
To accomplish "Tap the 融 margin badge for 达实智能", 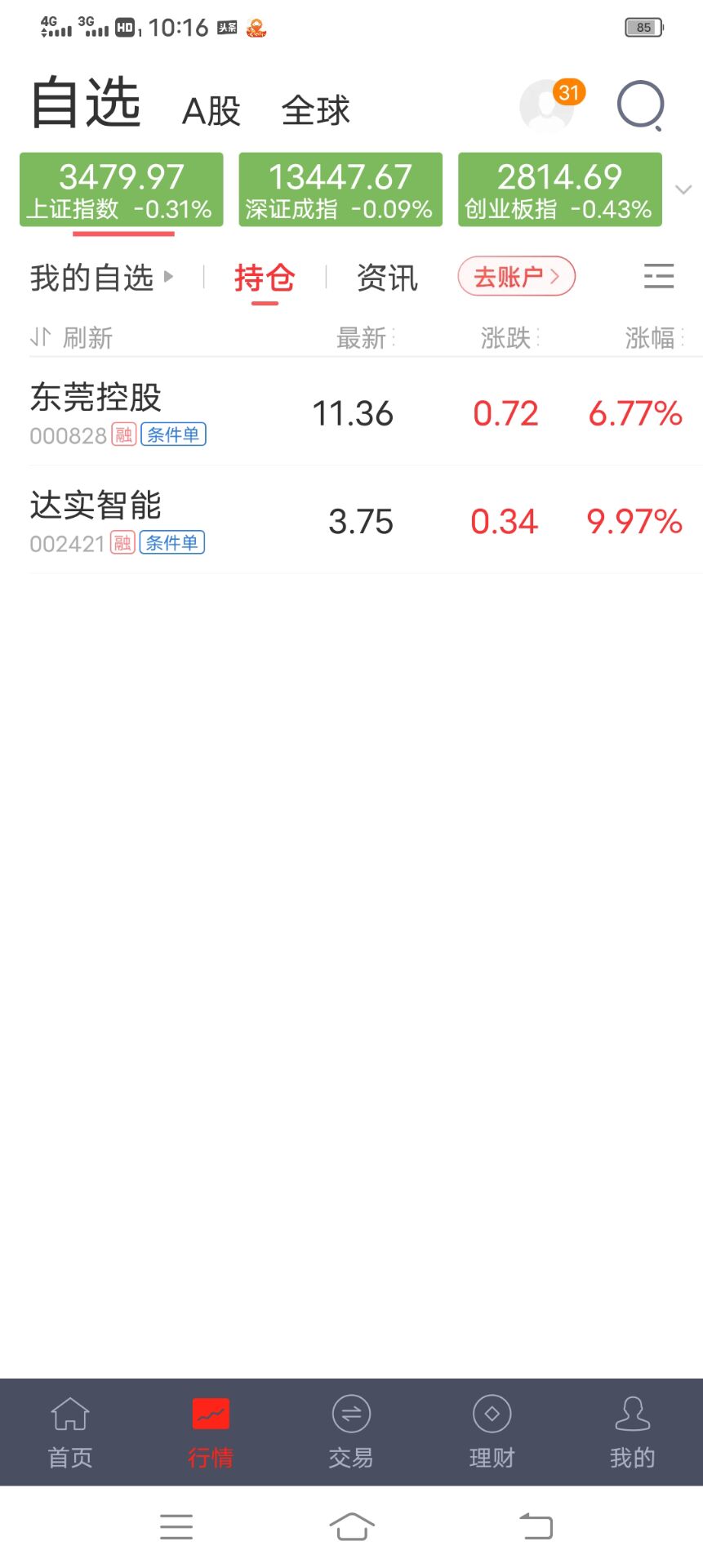I will click(x=122, y=542).
